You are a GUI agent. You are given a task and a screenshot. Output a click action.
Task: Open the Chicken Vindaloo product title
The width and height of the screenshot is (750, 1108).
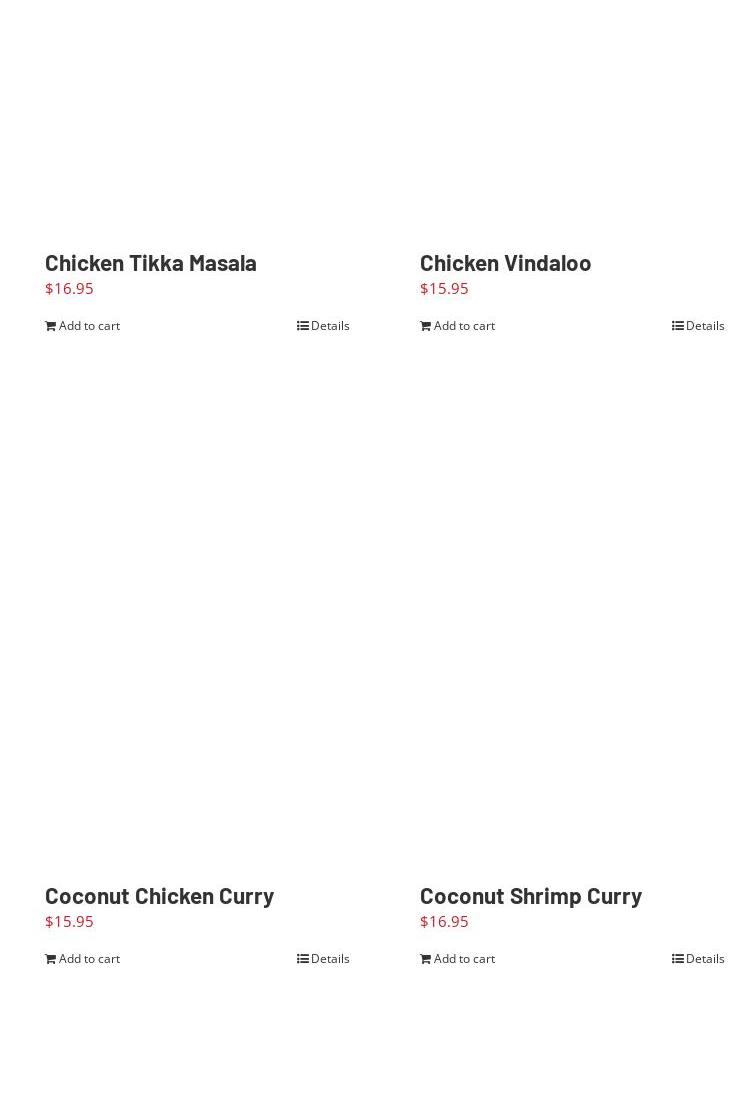pyautogui.click(x=505, y=262)
